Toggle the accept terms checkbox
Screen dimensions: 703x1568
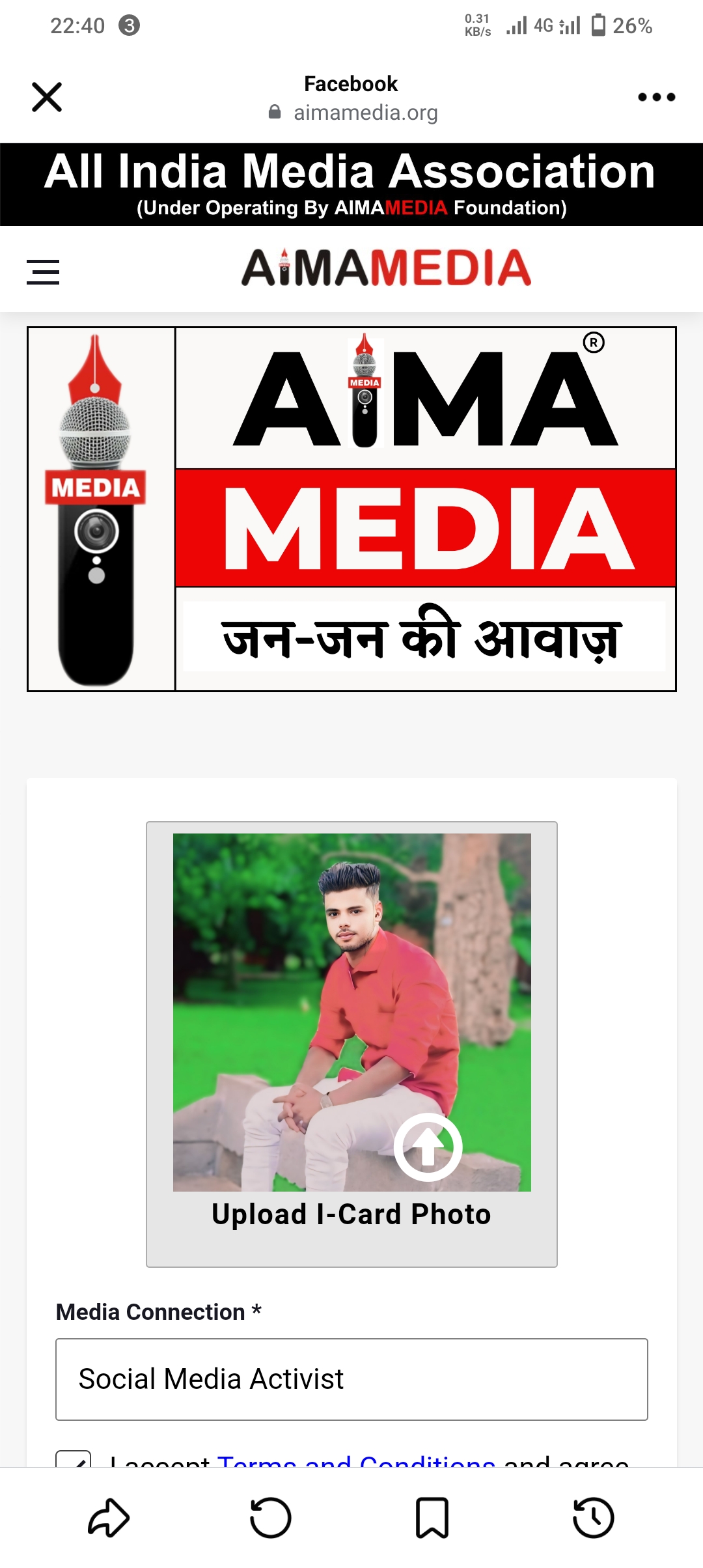click(x=73, y=1460)
